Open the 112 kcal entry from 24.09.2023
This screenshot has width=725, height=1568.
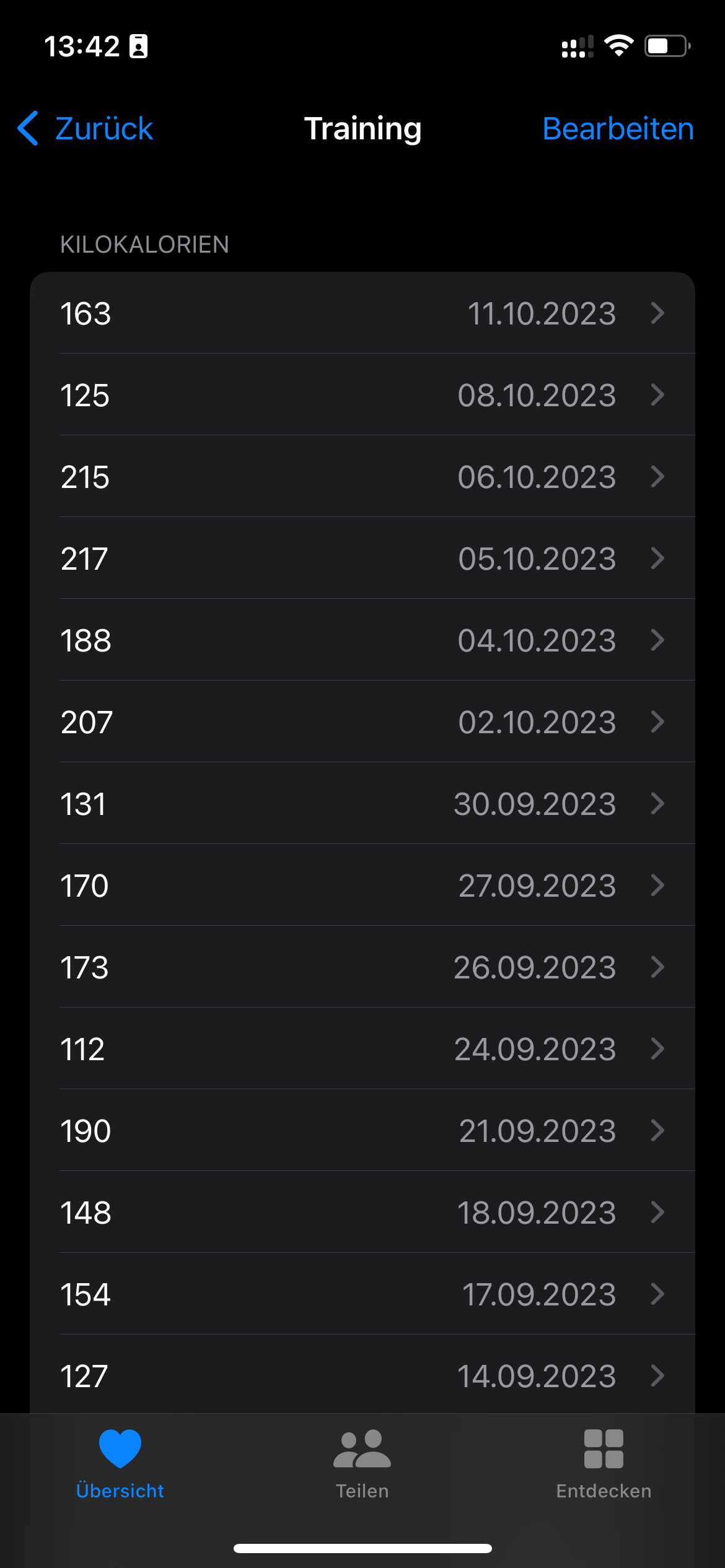[x=362, y=1049]
